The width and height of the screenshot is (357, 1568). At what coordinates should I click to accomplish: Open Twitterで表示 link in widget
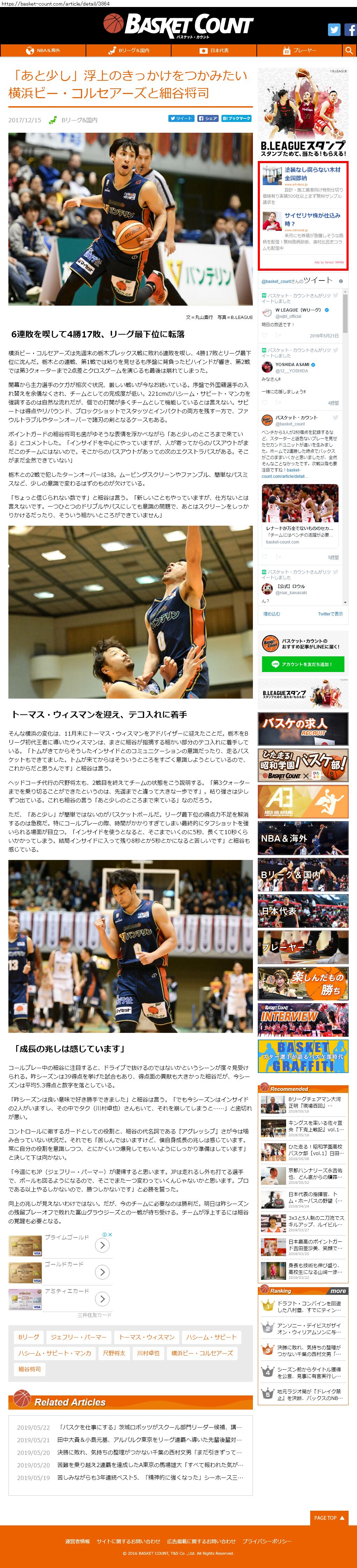[330, 614]
